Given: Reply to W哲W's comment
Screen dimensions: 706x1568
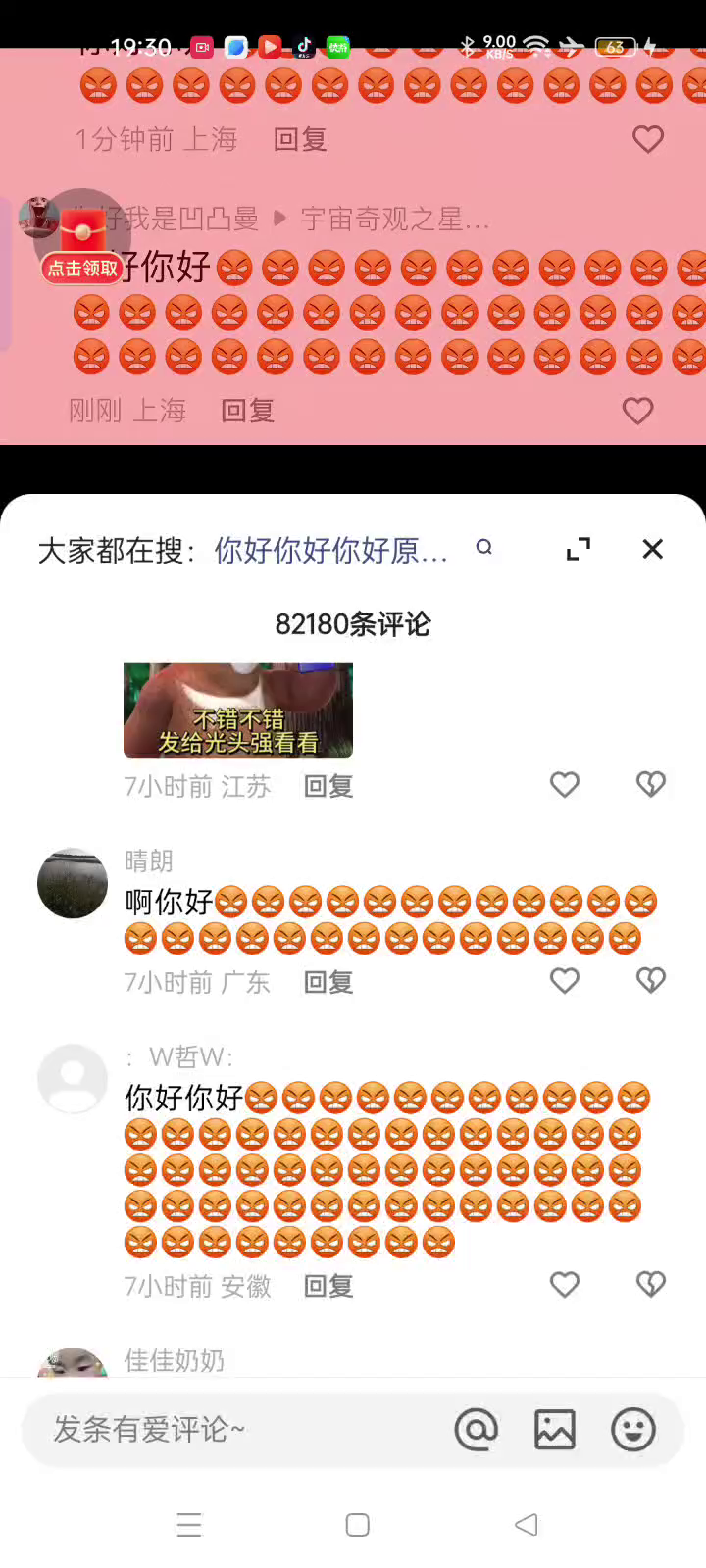Looking at the screenshot, I should click(328, 1286).
